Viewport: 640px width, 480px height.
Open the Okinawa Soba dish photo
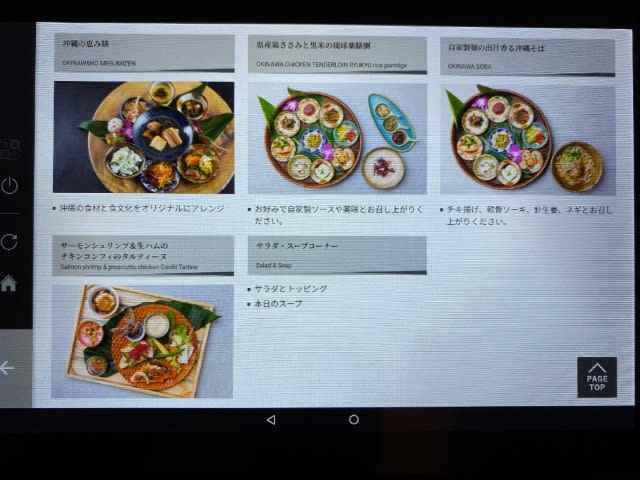[x=527, y=139]
